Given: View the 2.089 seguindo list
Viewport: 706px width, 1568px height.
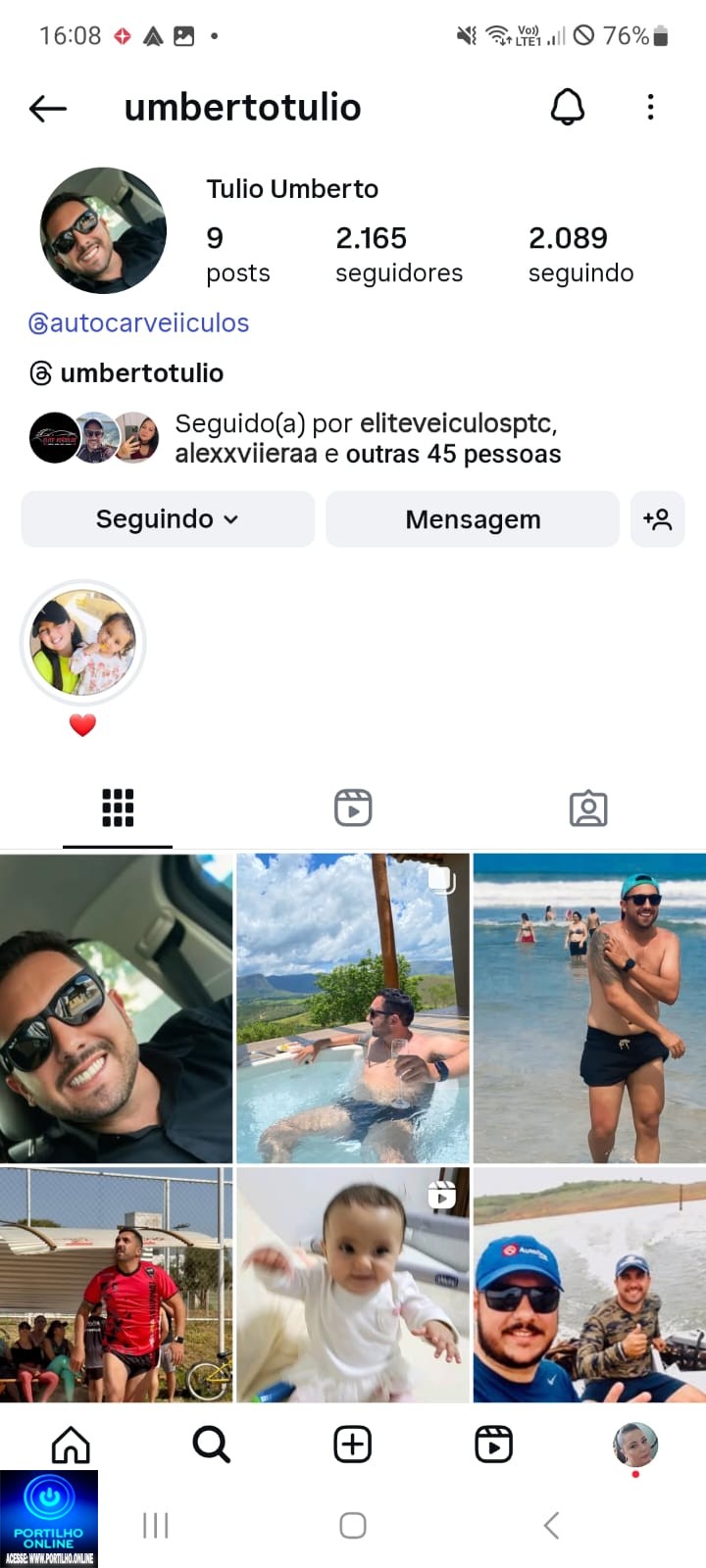Looking at the screenshot, I should pos(580,254).
